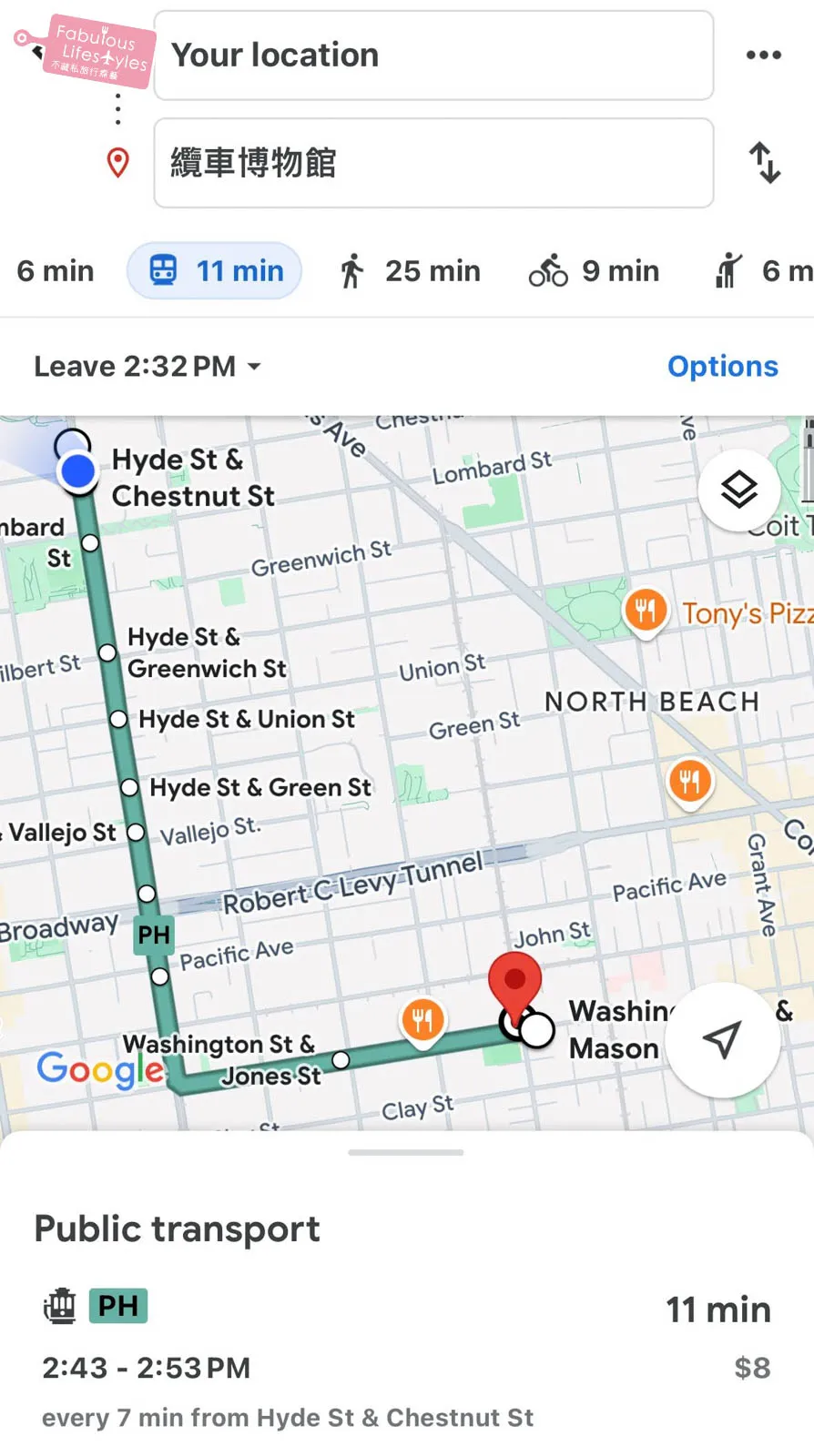Viewport: 814px width, 1456px height.
Task: Recenter map on my location
Action: click(722, 1039)
